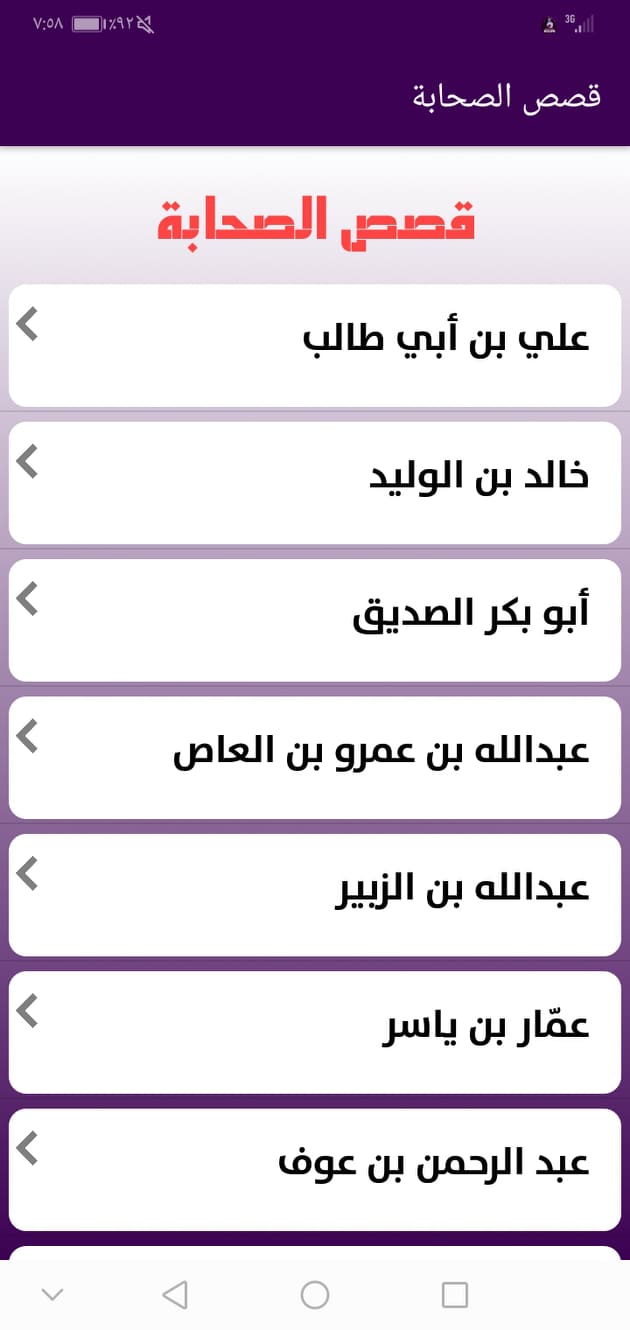Go back with the system back button
The height and width of the screenshot is (1330, 630).
click(175, 1295)
